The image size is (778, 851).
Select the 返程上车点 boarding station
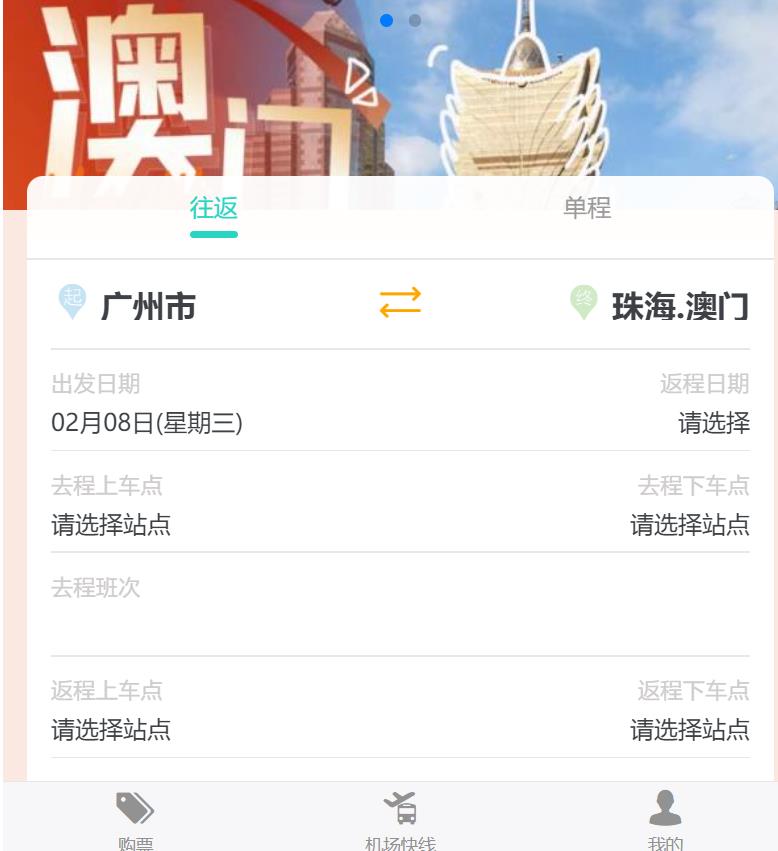tap(111, 729)
